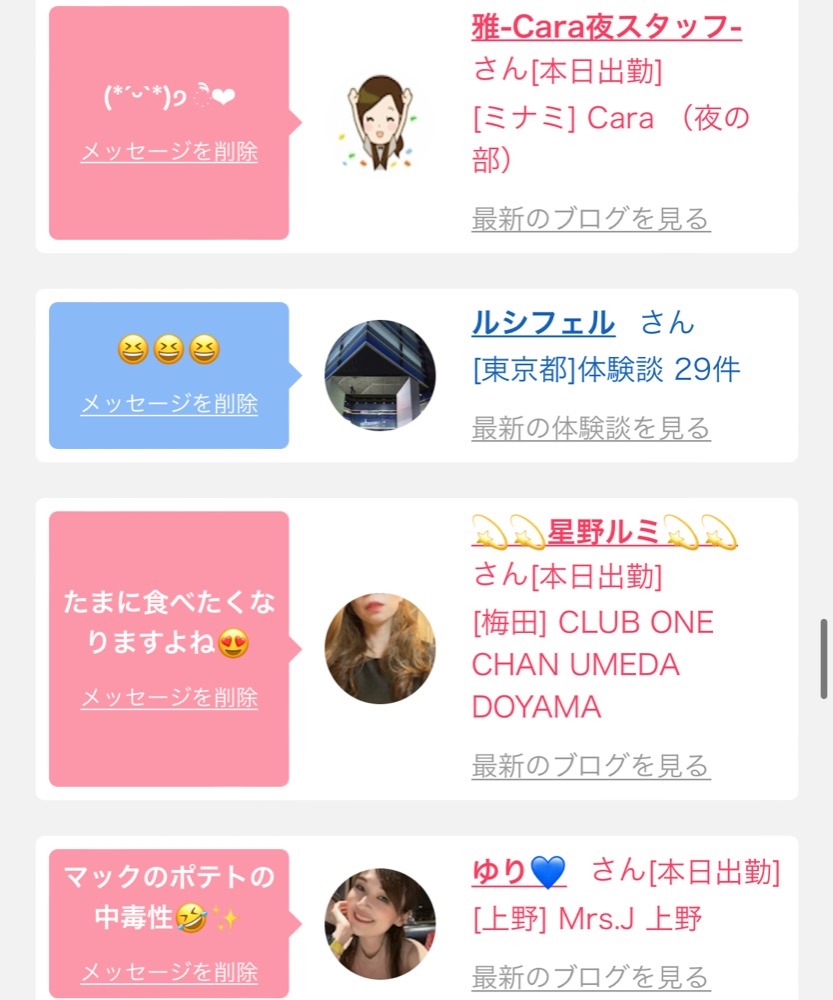View latest blog of 雅-Cara夜スタッフ-
Image resolution: width=833 pixels, height=1000 pixels.
[x=591, y=219]
